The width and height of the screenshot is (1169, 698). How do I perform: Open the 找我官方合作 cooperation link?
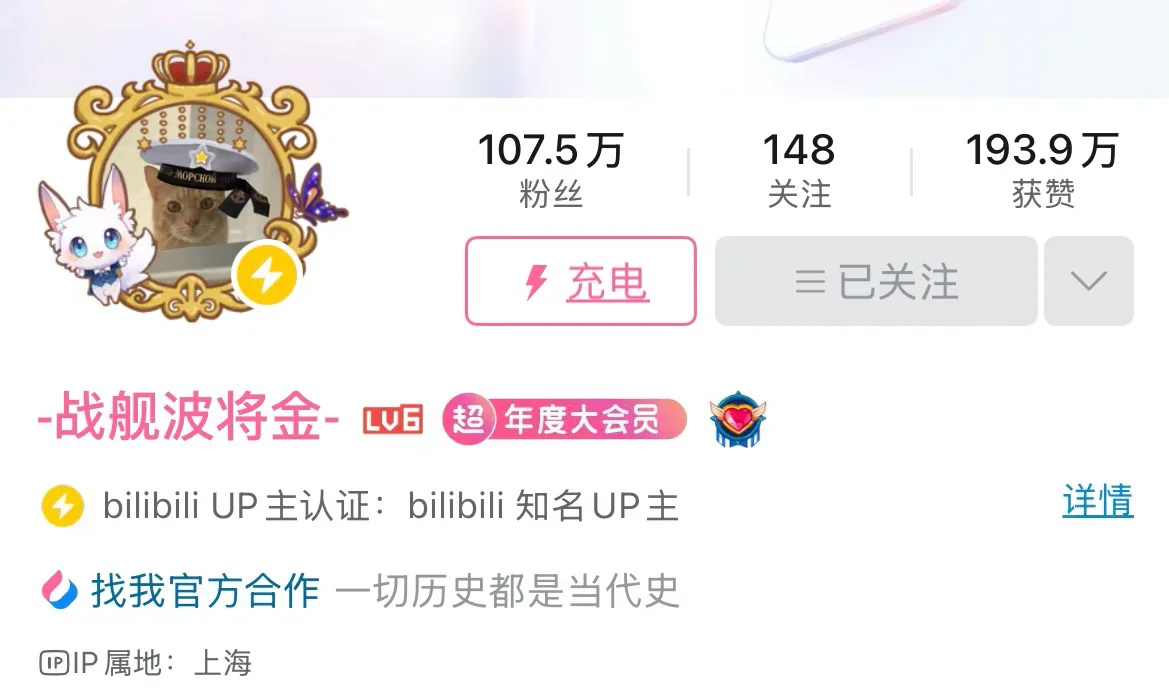coord(204,591)
